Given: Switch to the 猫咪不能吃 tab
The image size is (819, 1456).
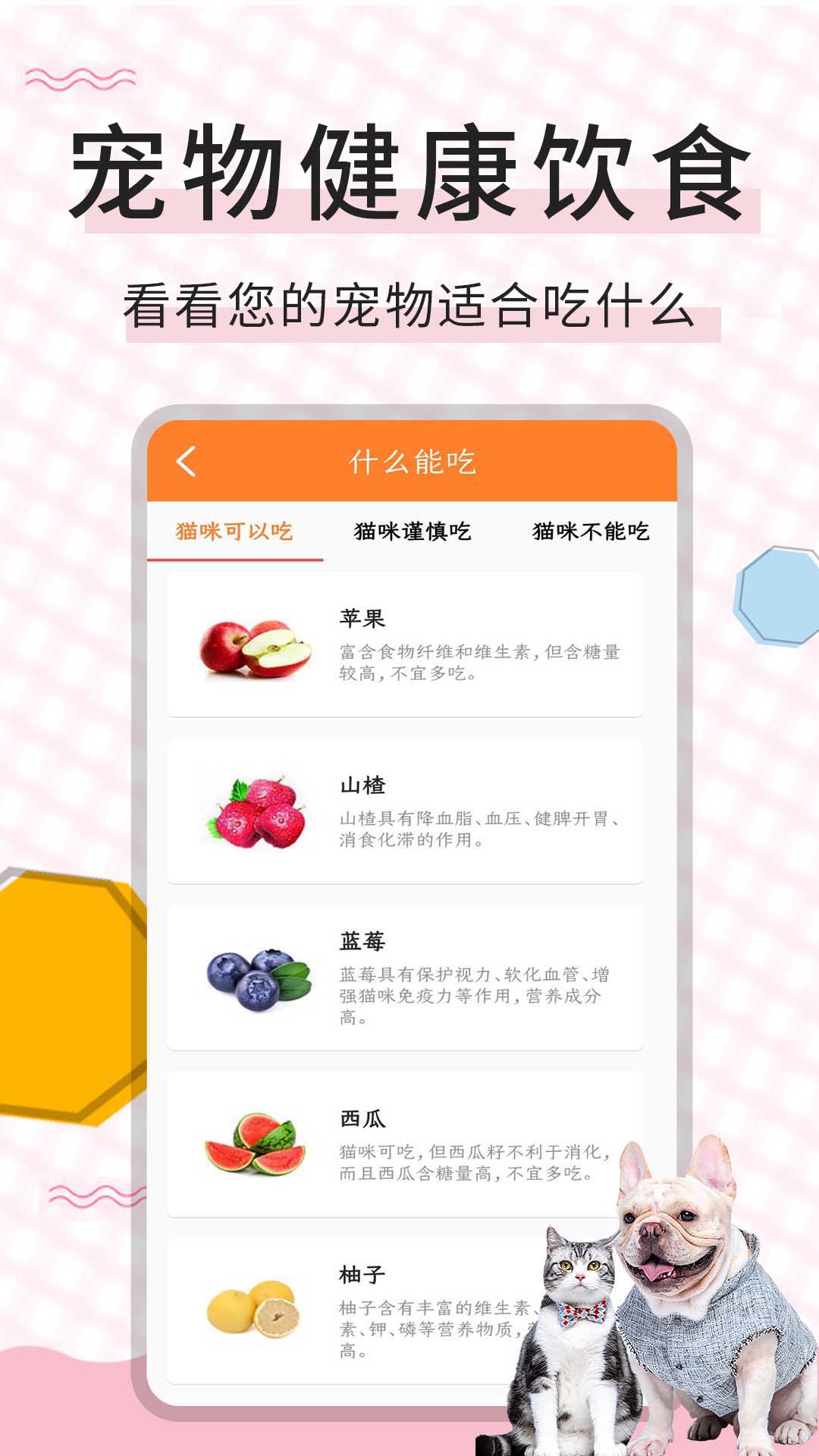Looking at the screenshot, I should (593, 532).
